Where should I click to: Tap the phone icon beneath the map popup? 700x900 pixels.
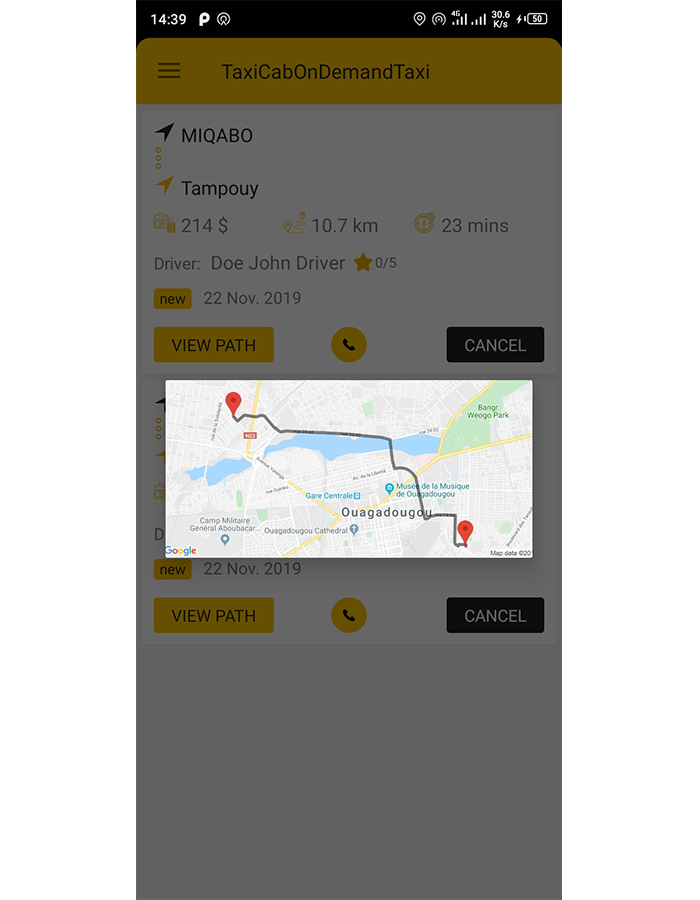click(348, 616)
